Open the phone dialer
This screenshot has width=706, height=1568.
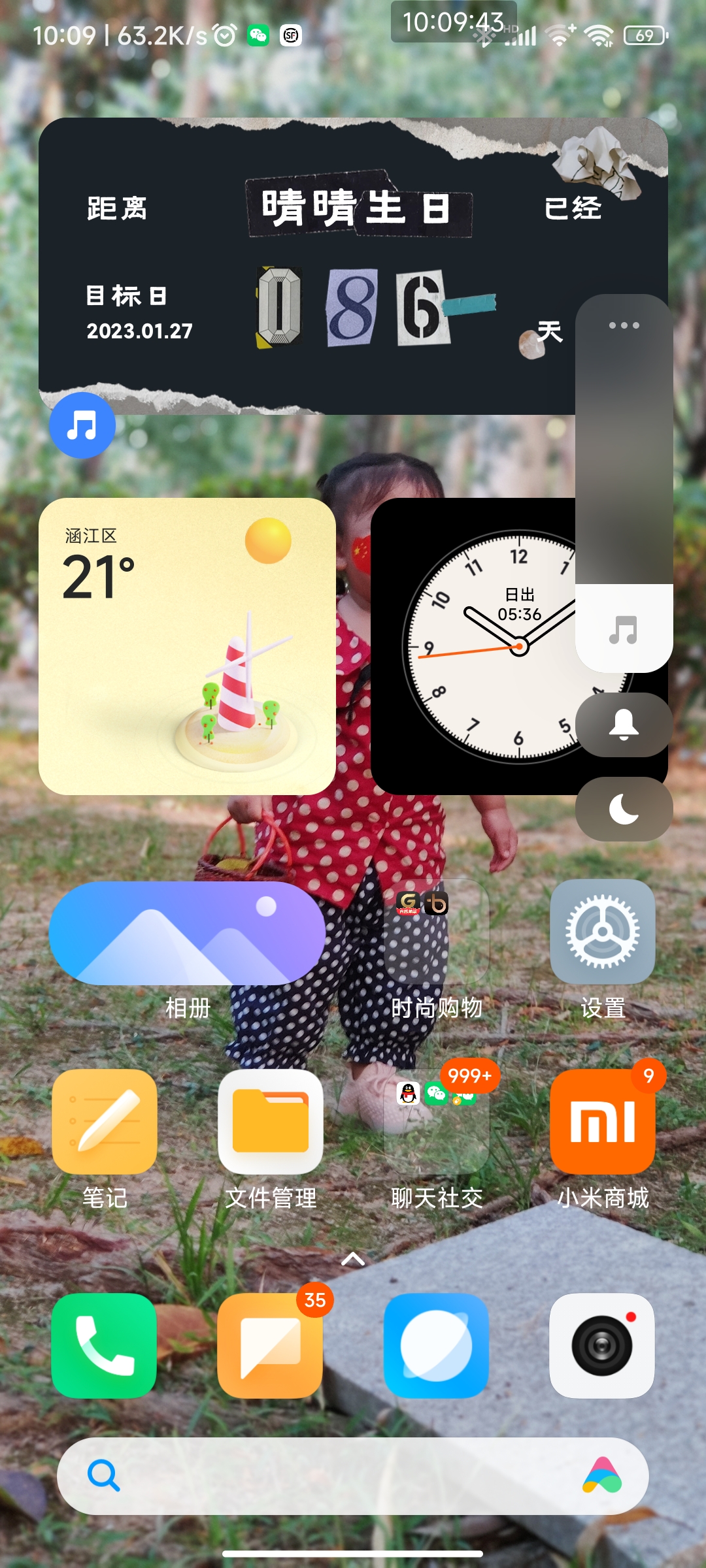(x=105, y=1345)
